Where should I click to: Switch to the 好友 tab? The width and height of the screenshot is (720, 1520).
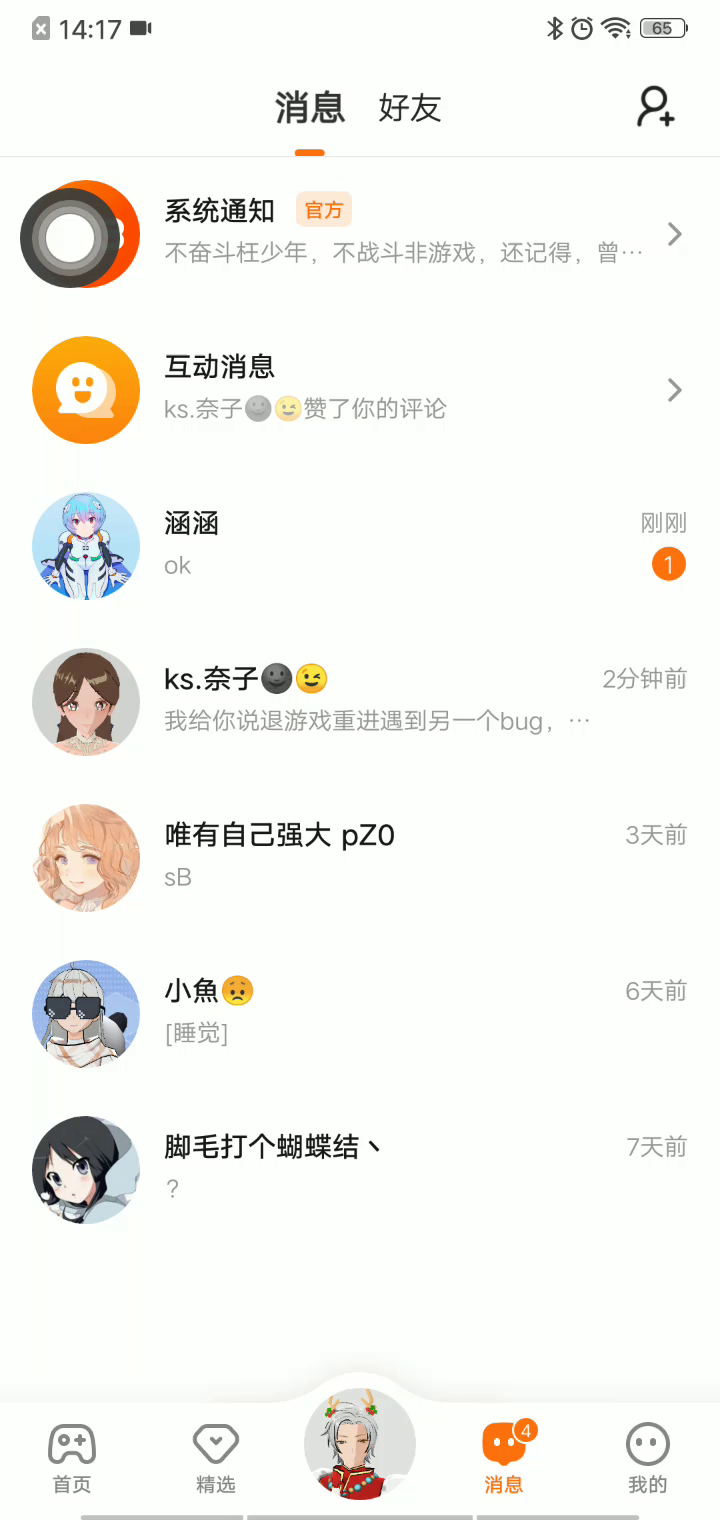pyautogui.click(x=410, y=108)
